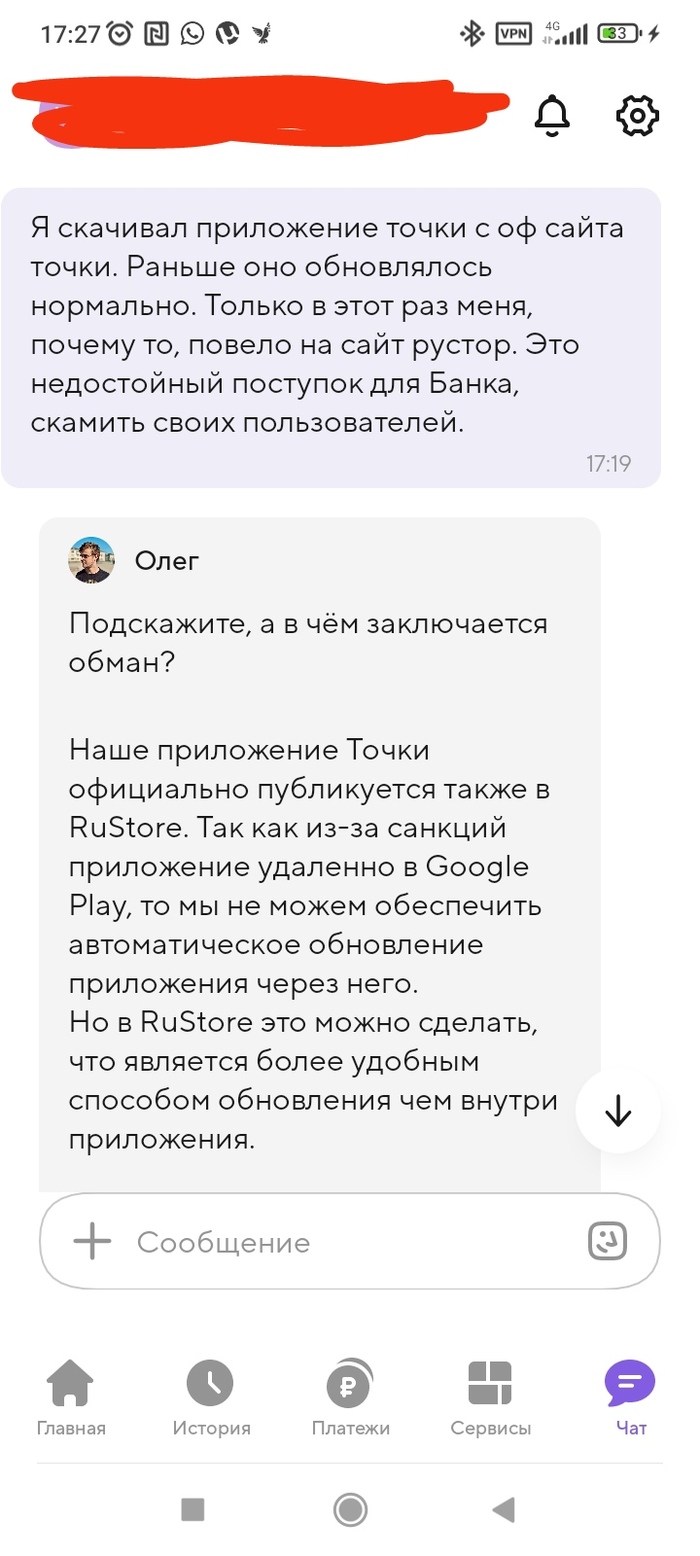
Task: Focus the Сообщение text field
Action: (x=340, y=1242)
